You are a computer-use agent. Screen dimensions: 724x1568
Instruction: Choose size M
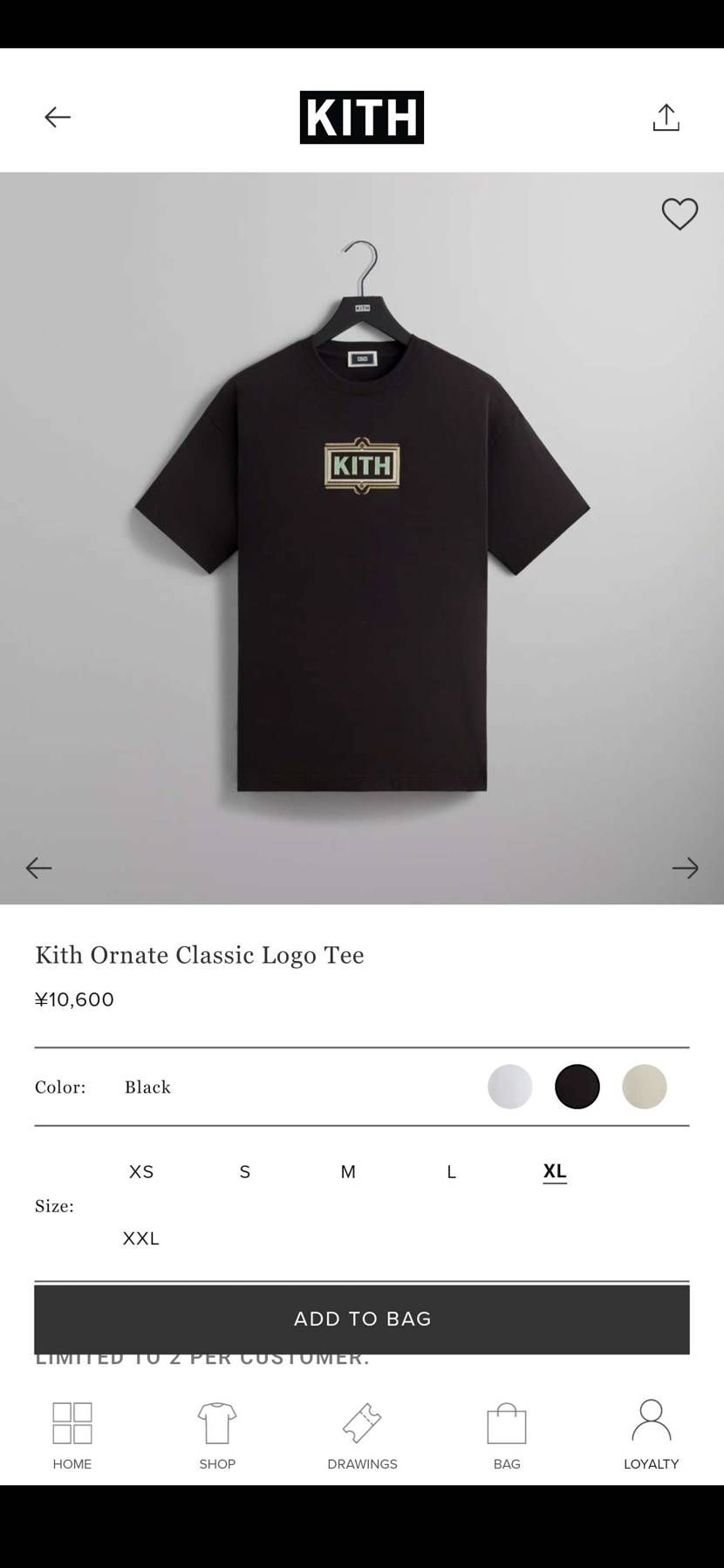(x=348, y=1172)
